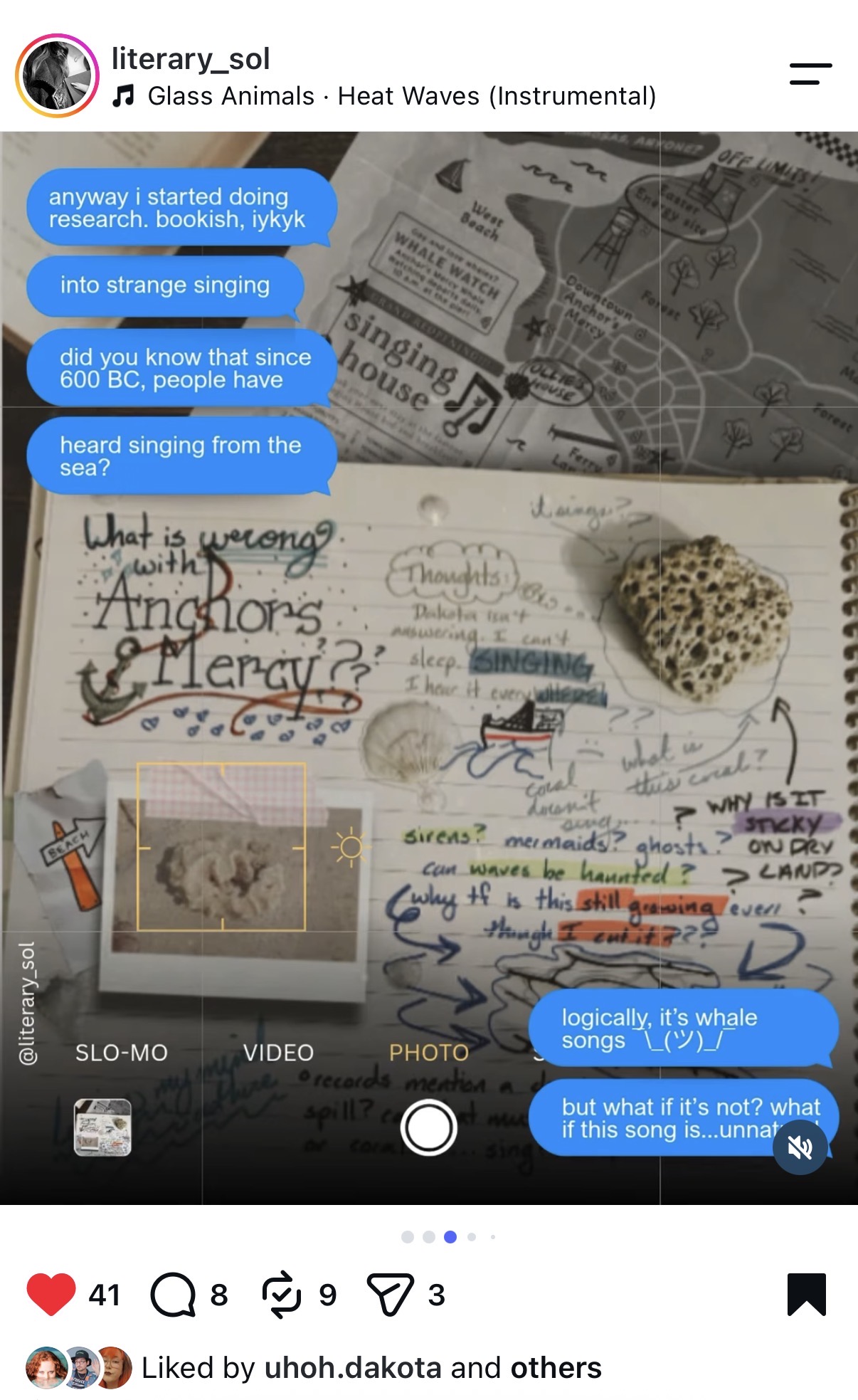Open uhoh.dakota's profile from the likes line

point(353,1368)
